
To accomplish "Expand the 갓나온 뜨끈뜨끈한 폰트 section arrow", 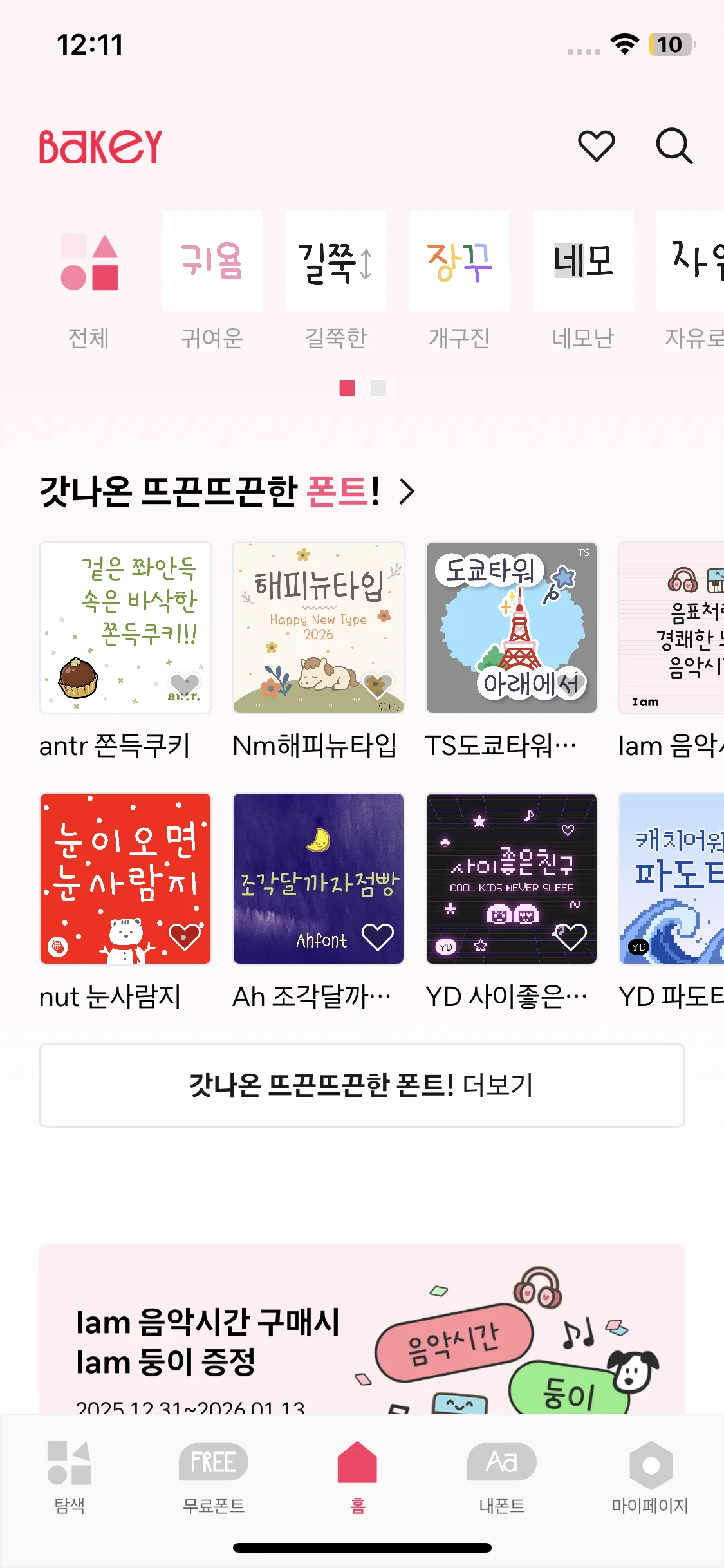I will point(407,492).
